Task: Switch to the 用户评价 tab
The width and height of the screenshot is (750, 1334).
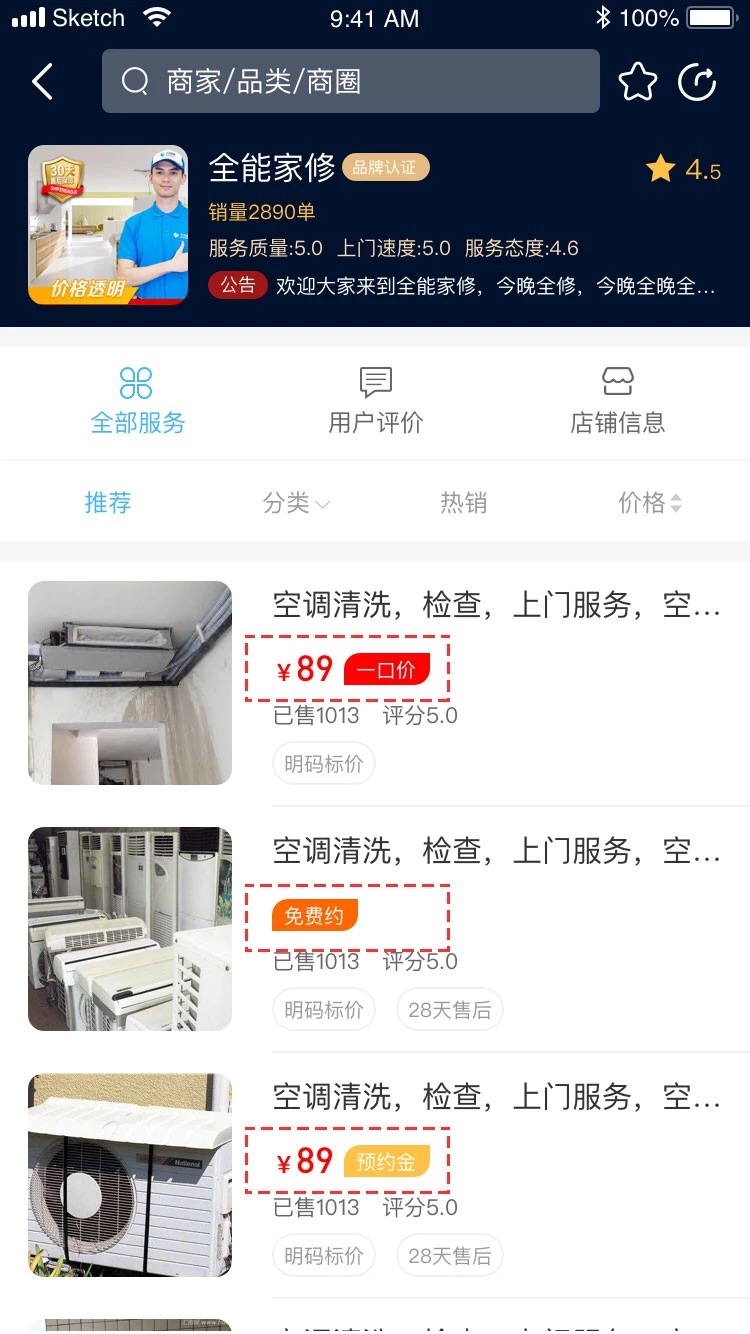Action: [x=375, y=401]
